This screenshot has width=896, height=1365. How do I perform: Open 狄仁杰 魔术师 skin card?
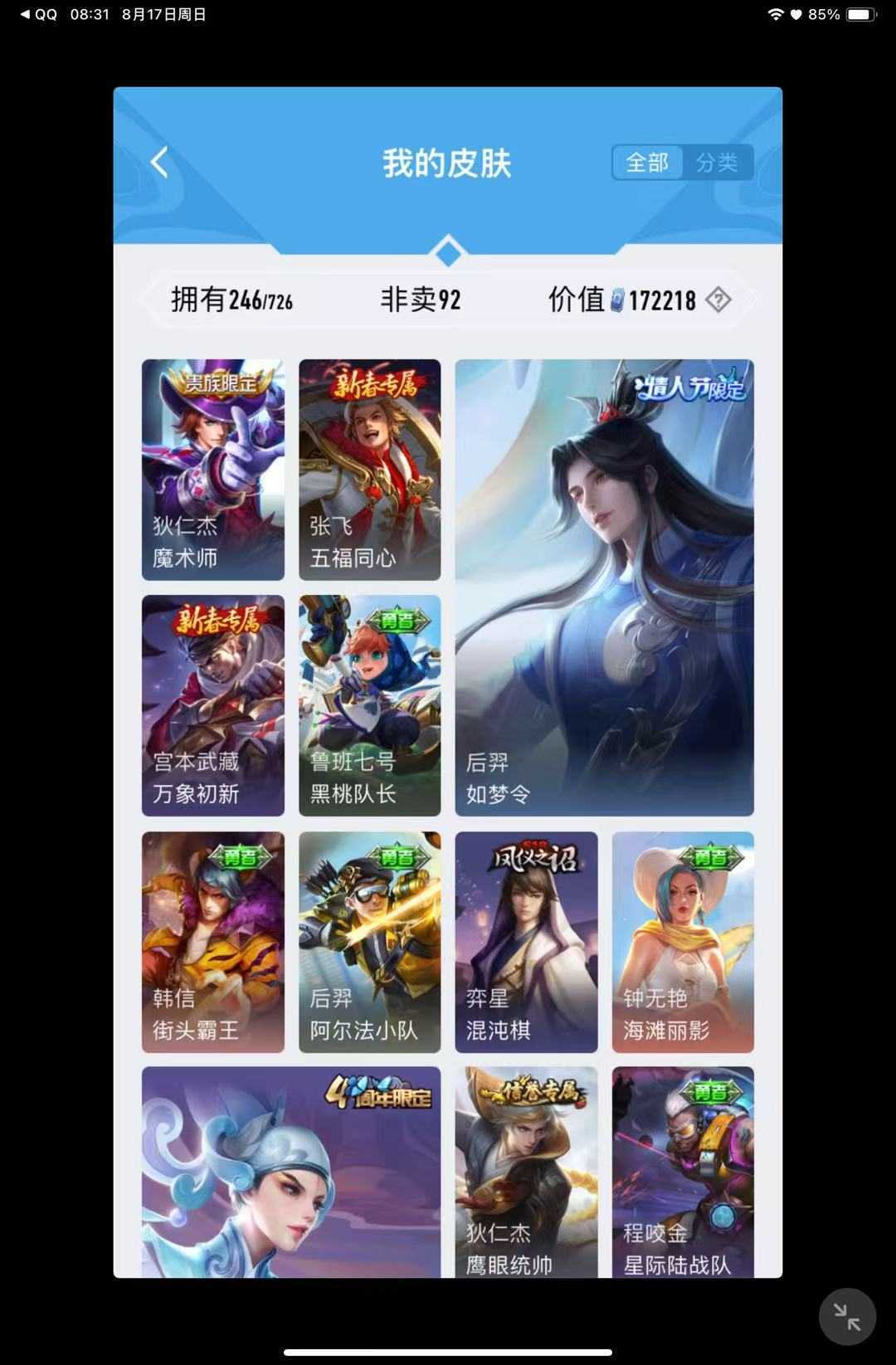coord(213,470)
